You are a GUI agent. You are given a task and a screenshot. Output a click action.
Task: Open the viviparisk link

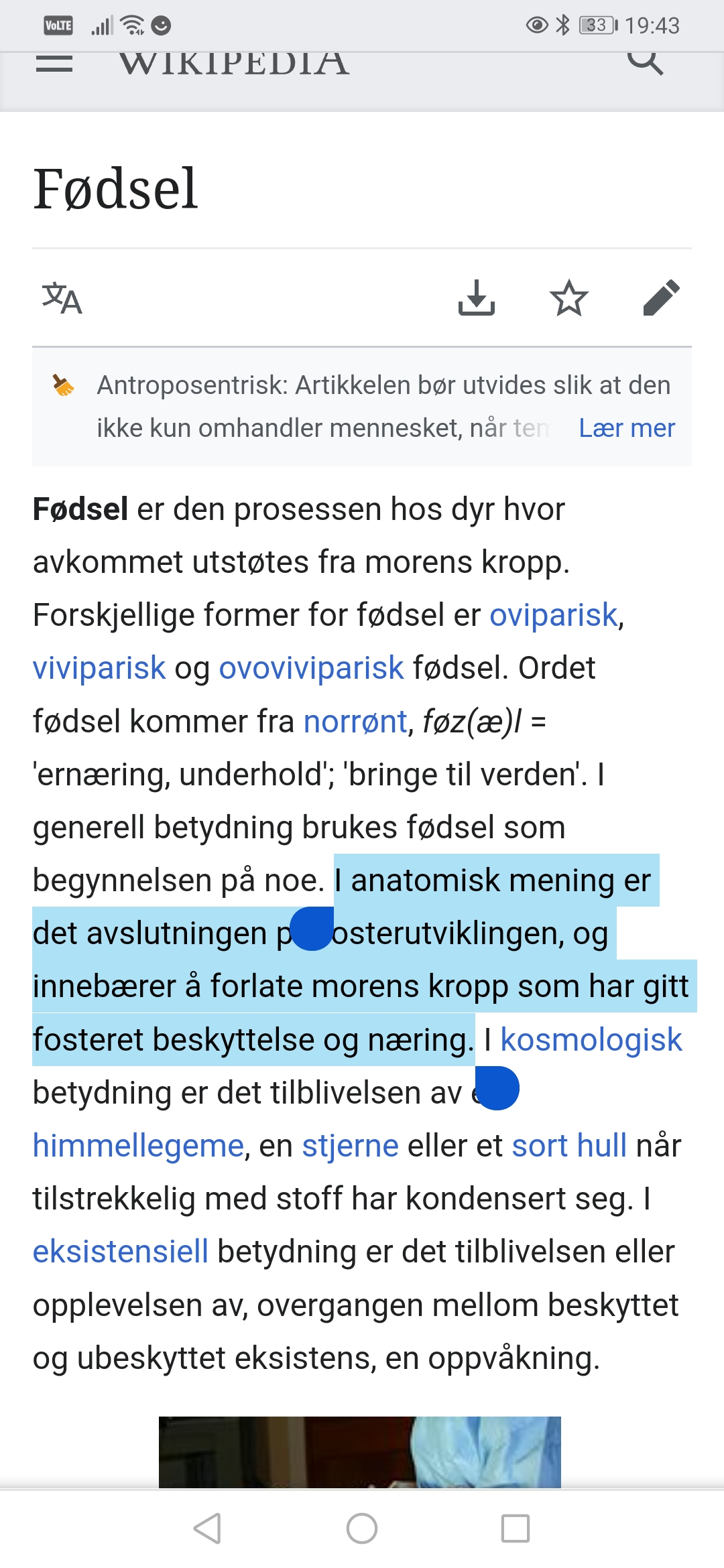click(x=99, y=667)
